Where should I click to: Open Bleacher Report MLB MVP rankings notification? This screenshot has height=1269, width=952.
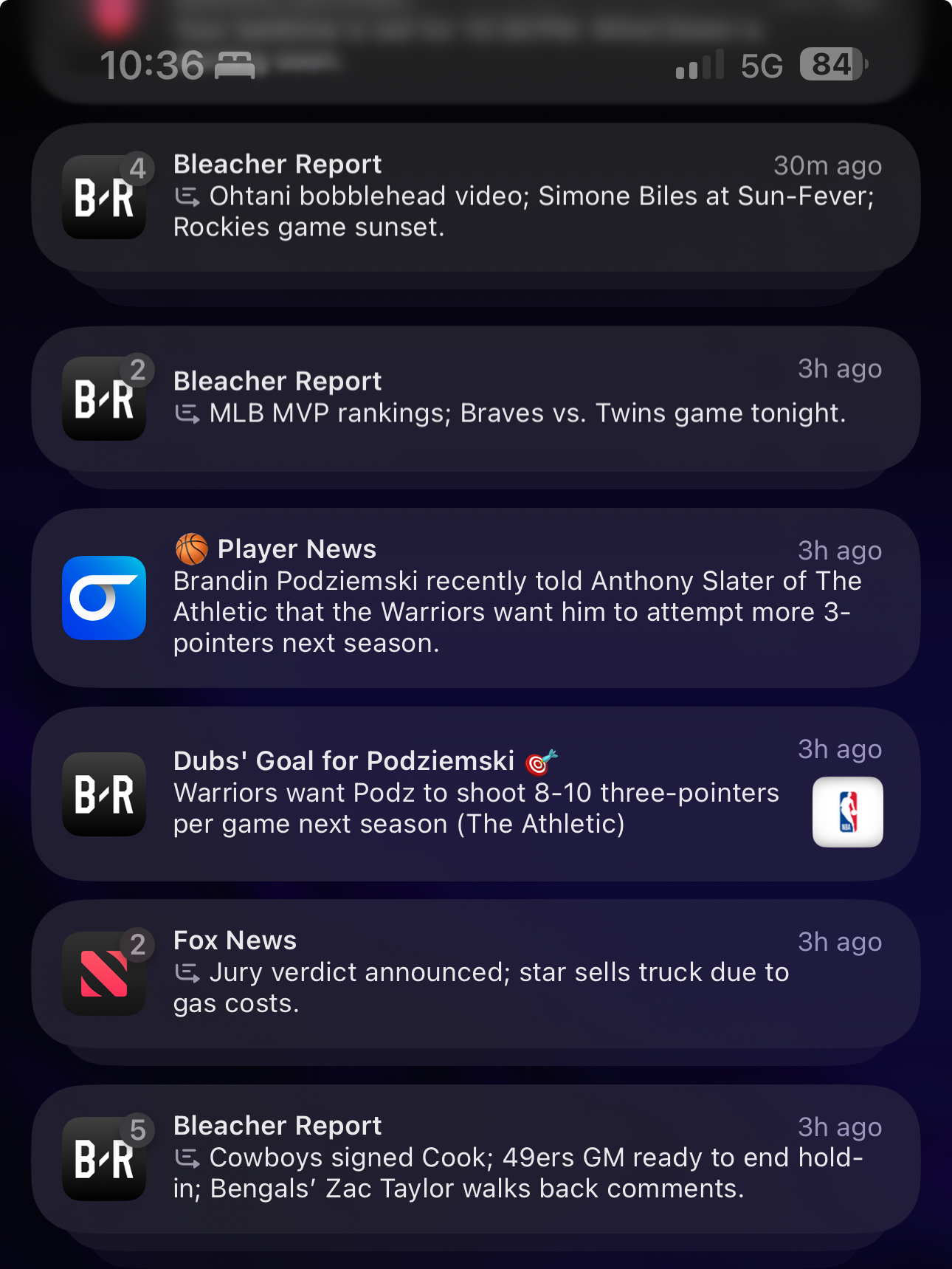click(x=475, y=399)
